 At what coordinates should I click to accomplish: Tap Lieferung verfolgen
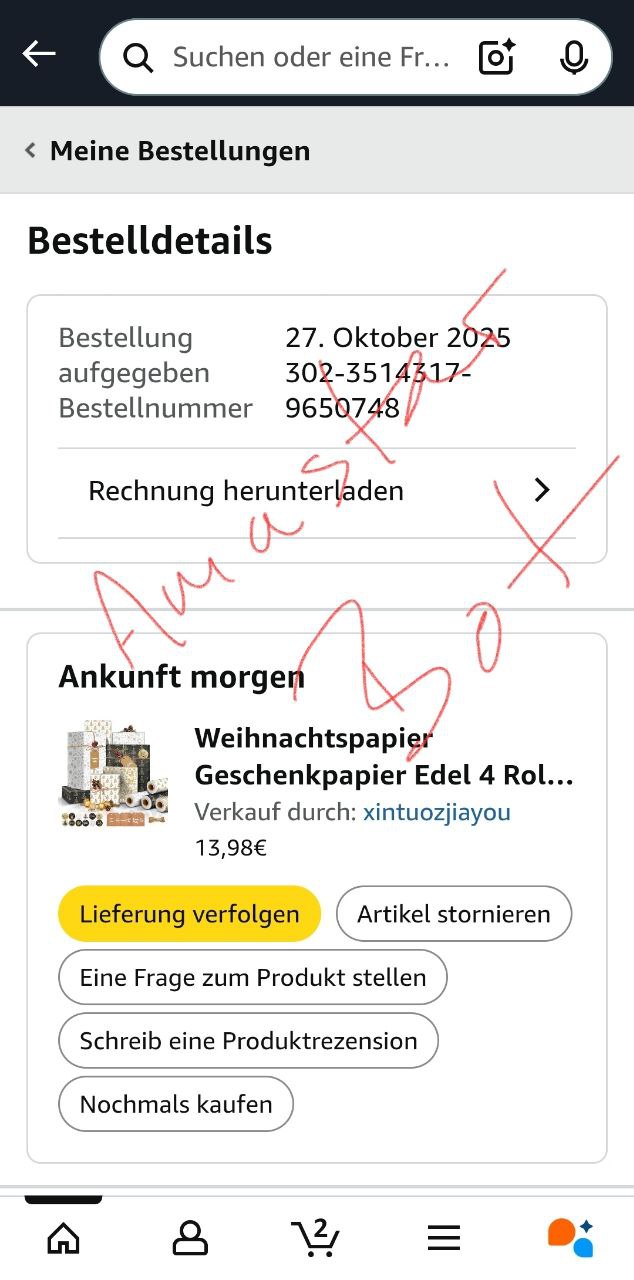[189, 914]
